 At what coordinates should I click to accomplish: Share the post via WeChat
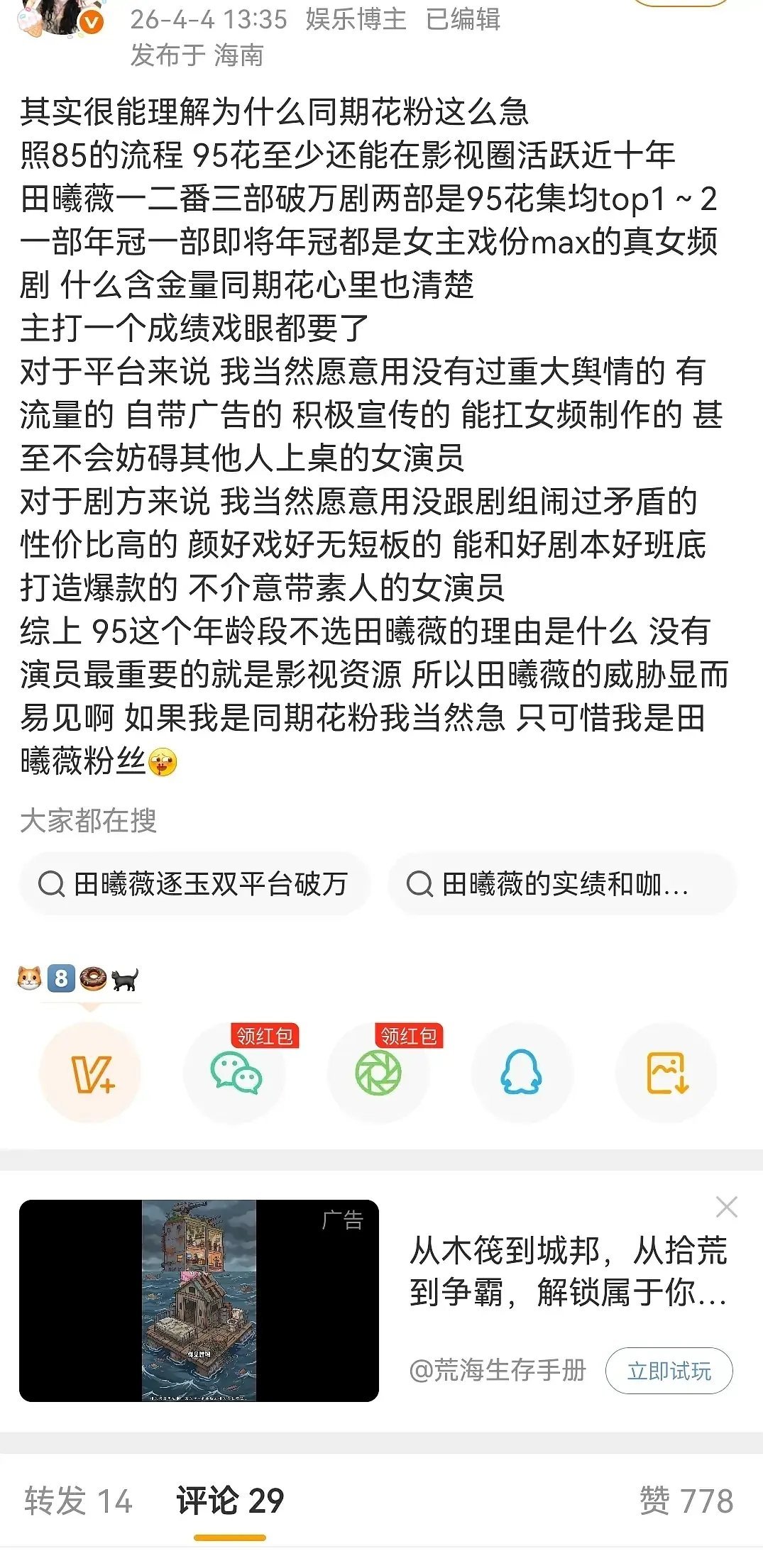236,1075
